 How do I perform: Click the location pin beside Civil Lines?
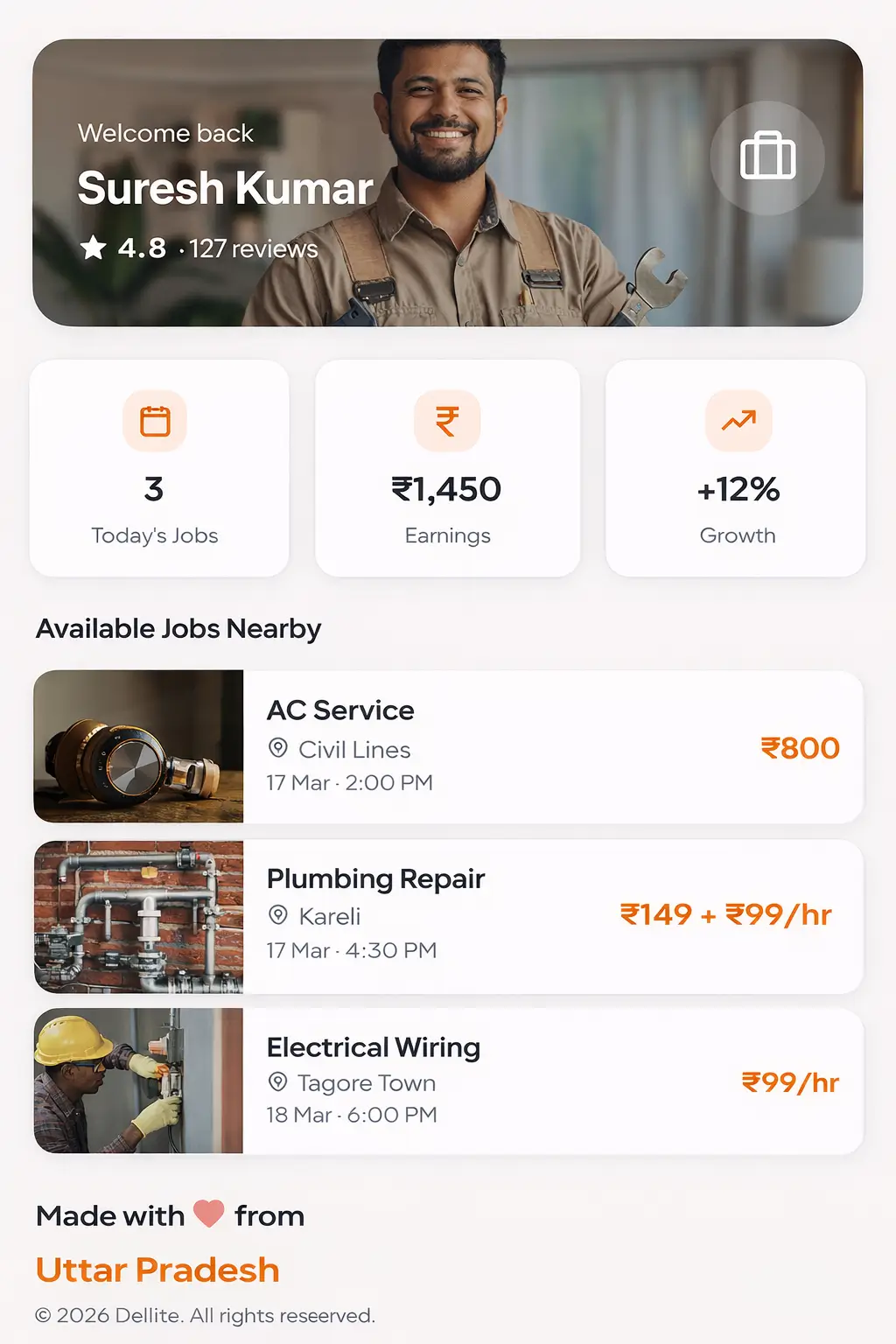pyautogui.click(x=278, y=749)
